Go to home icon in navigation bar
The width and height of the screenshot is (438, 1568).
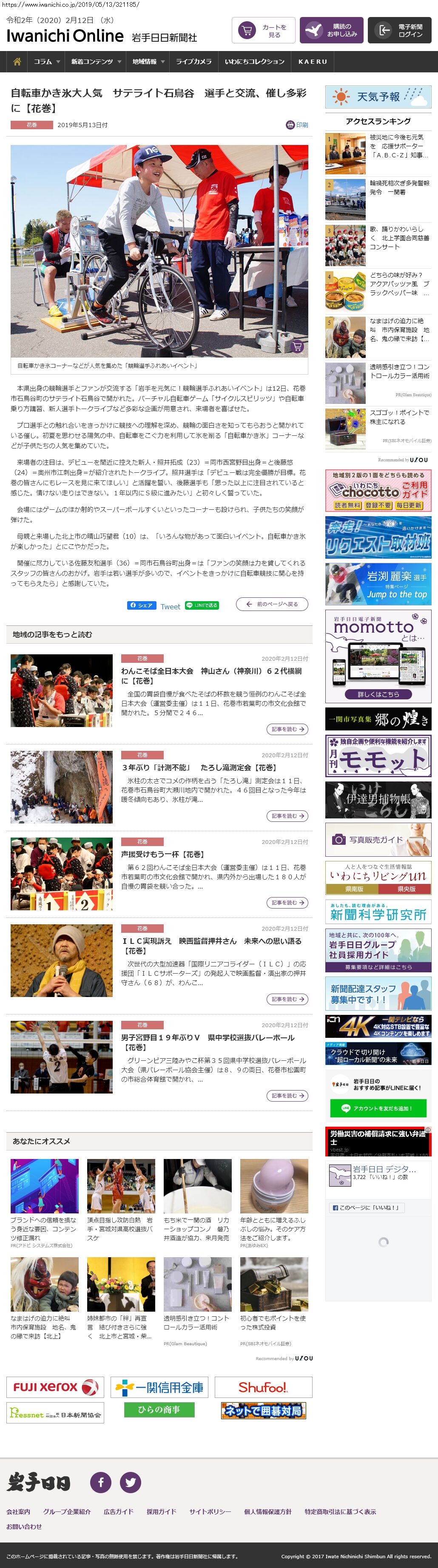tap(17, 62)
